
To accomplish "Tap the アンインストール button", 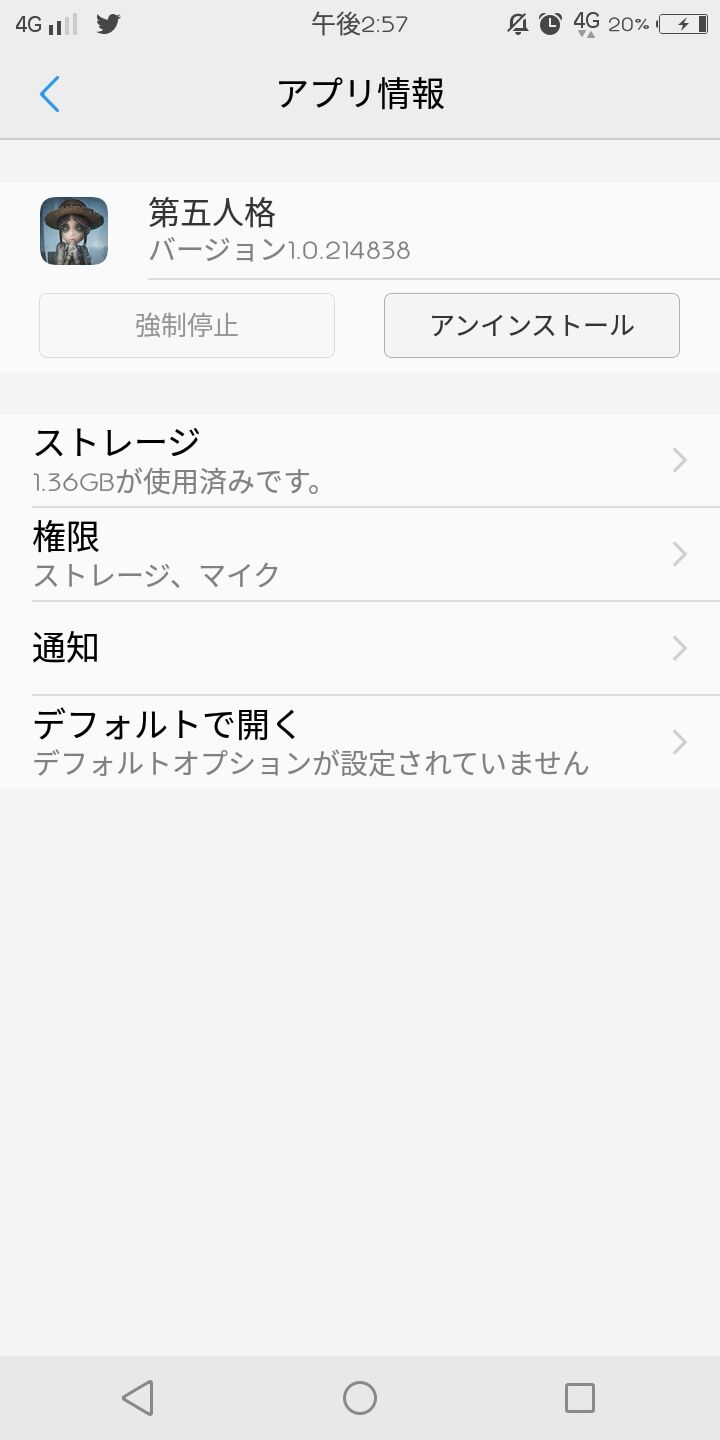I will 532,325.
